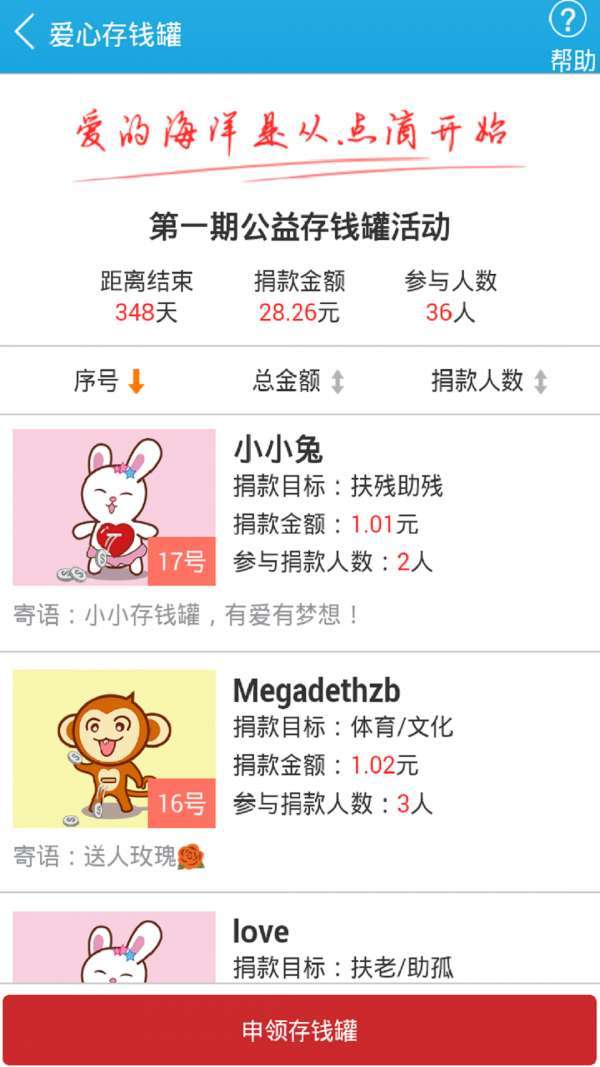The image size is (600, 1067).
Task: Open the Megadethzb piggy bank card
Action: pos(300,770)
